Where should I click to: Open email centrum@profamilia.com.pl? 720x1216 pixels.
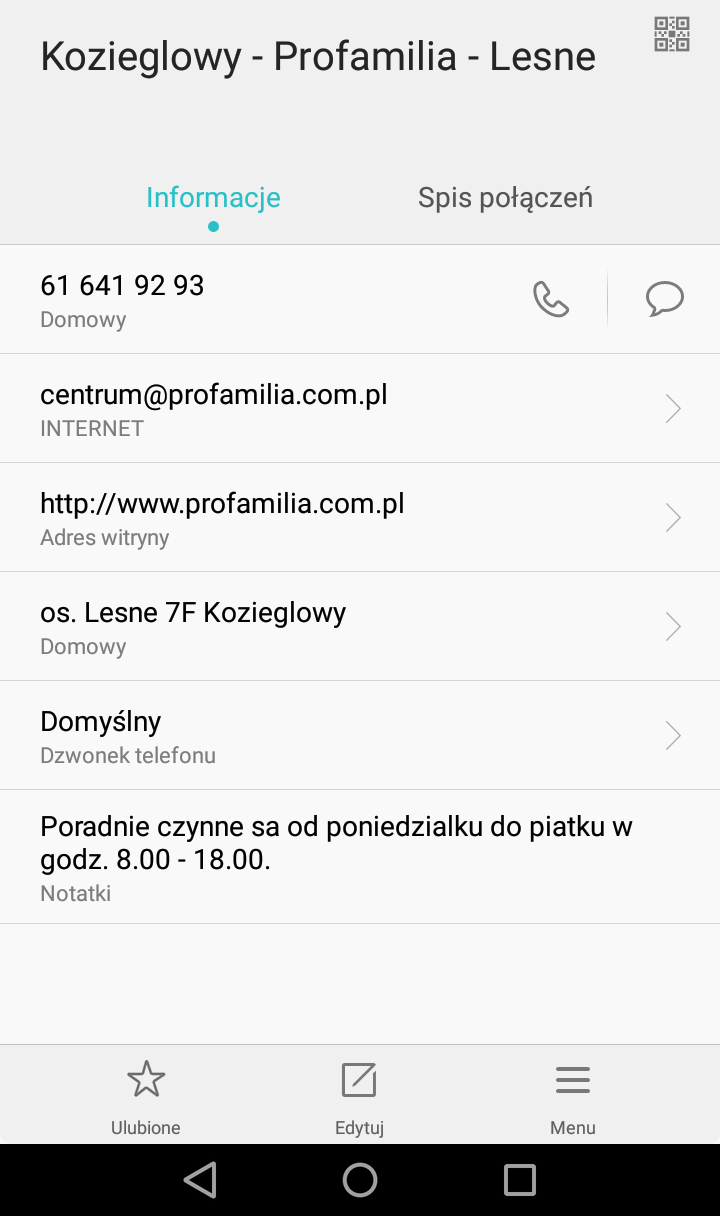(x=360, y=408)
